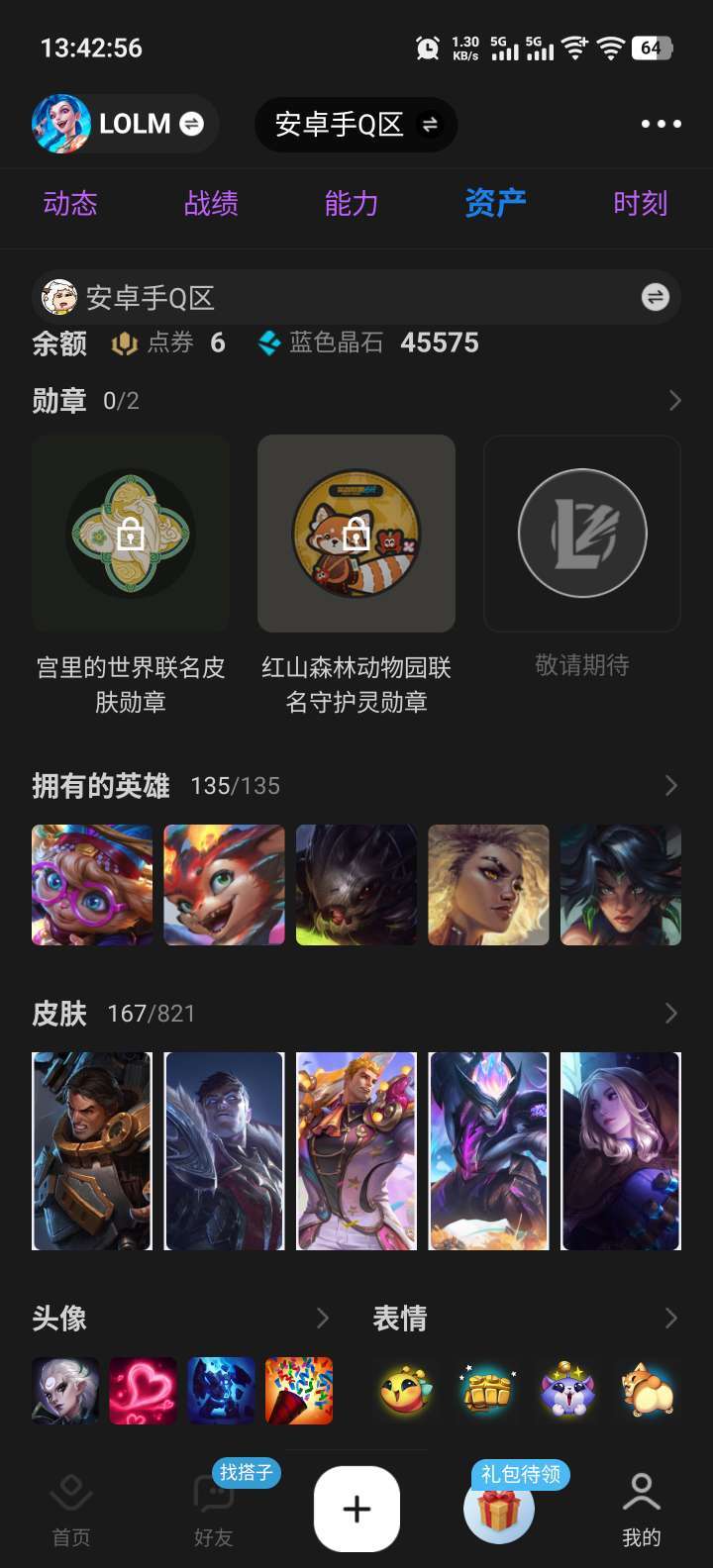Expand the 勋章 medals section chevron

675,400
